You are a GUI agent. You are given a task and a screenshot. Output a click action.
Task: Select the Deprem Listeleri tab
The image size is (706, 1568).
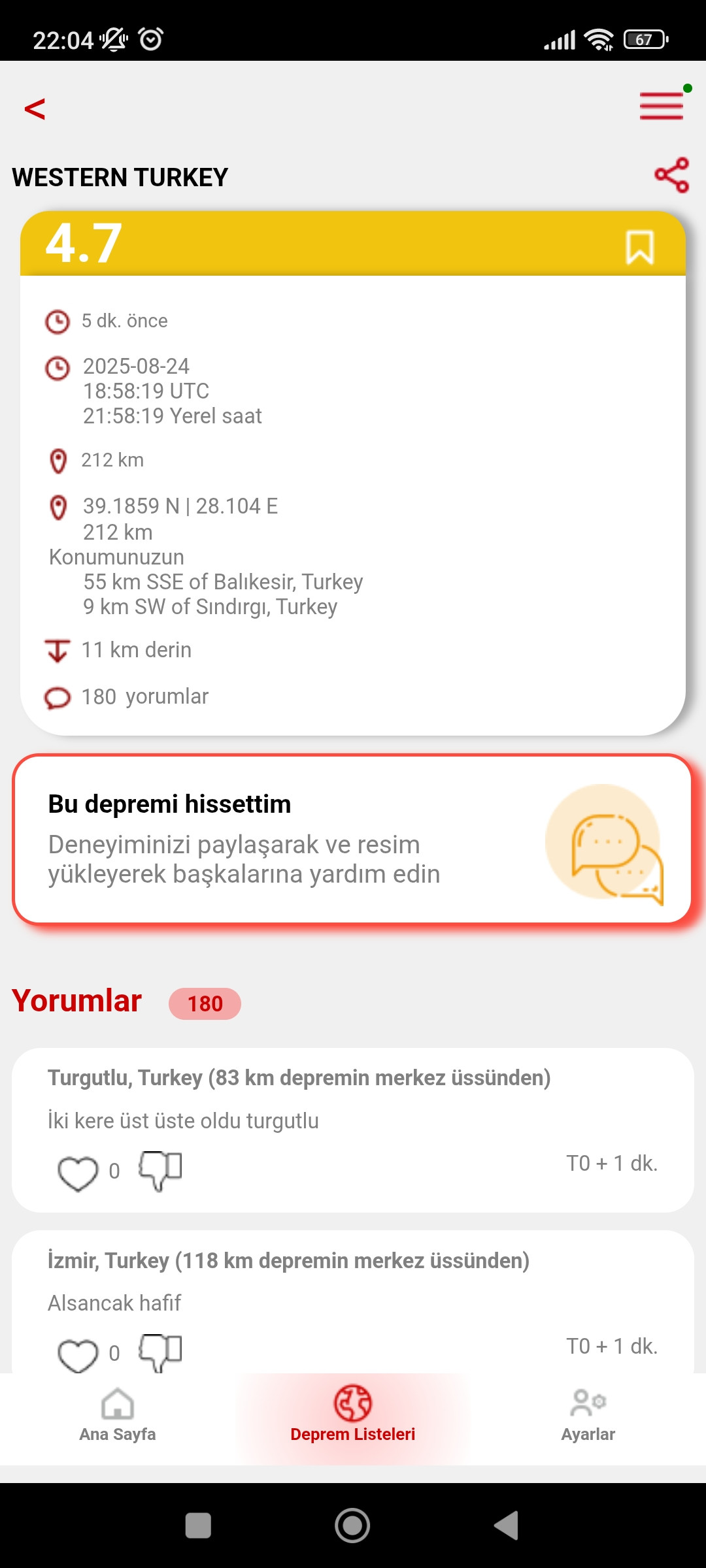pyautogui.click(x=353, y=1416)
